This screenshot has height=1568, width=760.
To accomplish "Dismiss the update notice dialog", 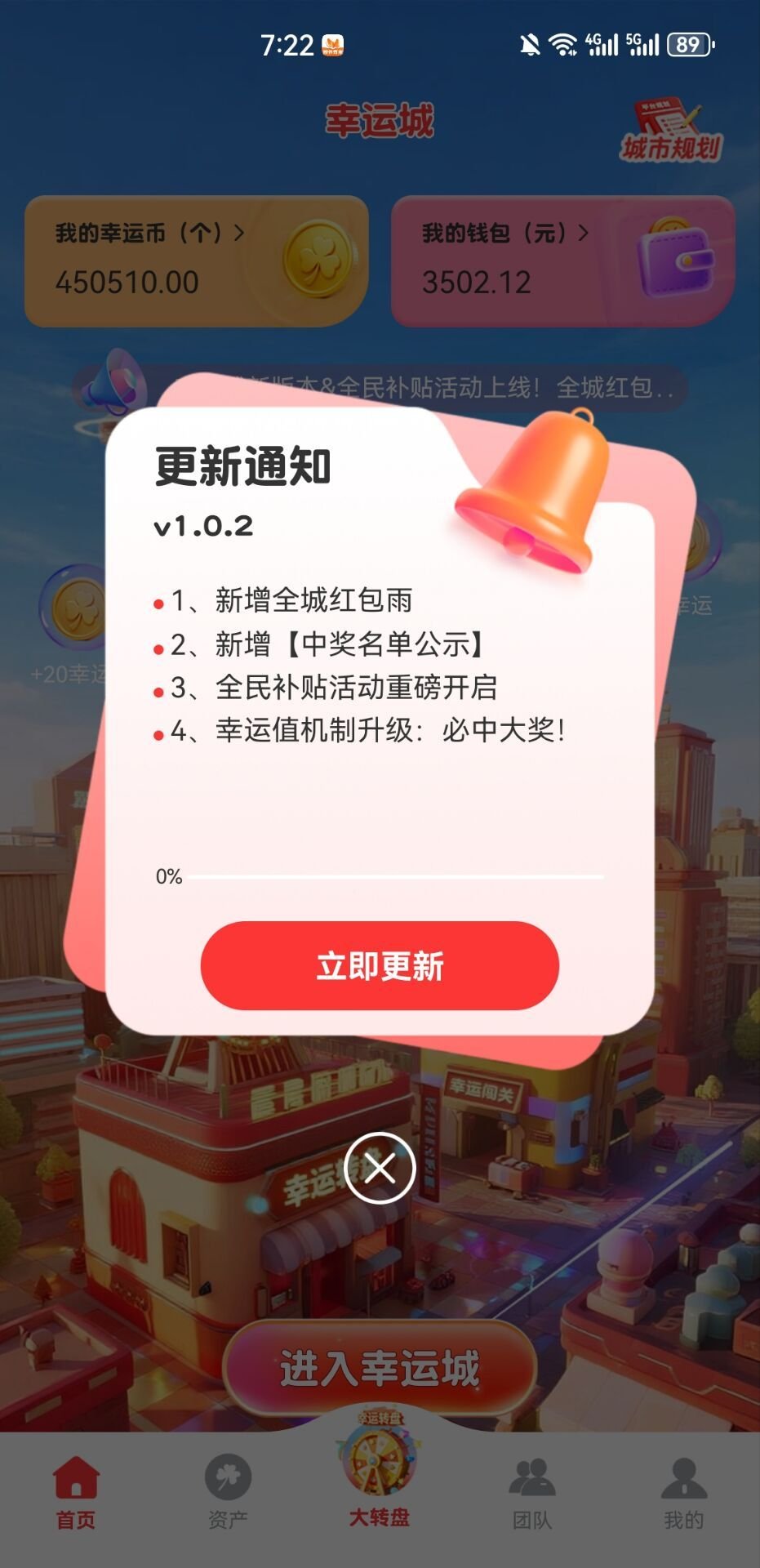I will pyautogui.click(x=380, y=1168).
